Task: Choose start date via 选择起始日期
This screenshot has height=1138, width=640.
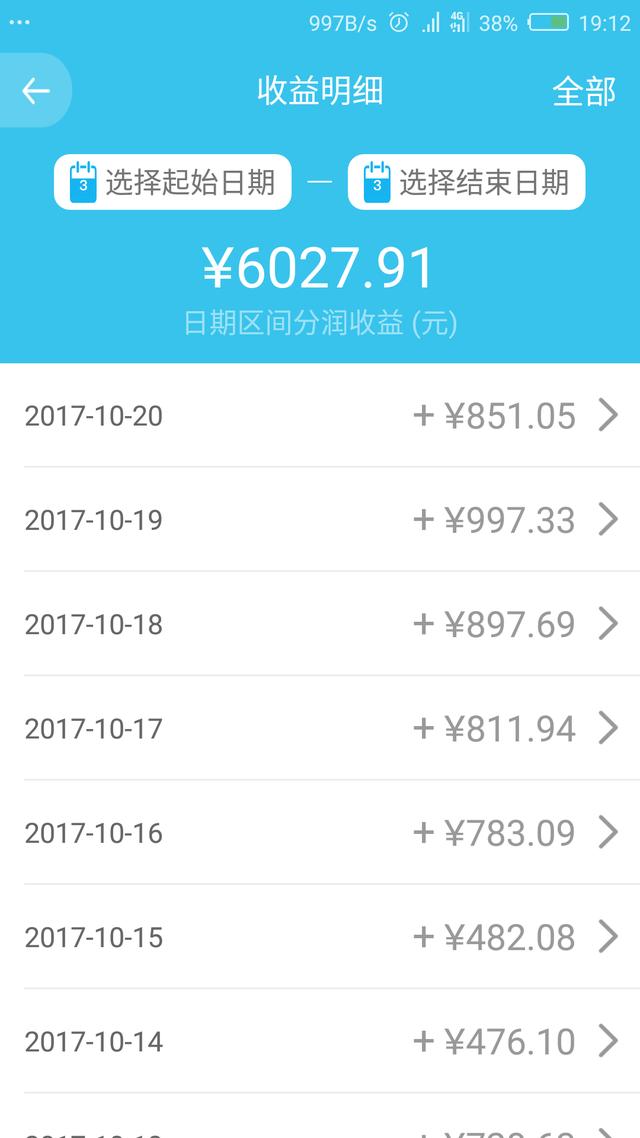Action: tap(173, 181)
